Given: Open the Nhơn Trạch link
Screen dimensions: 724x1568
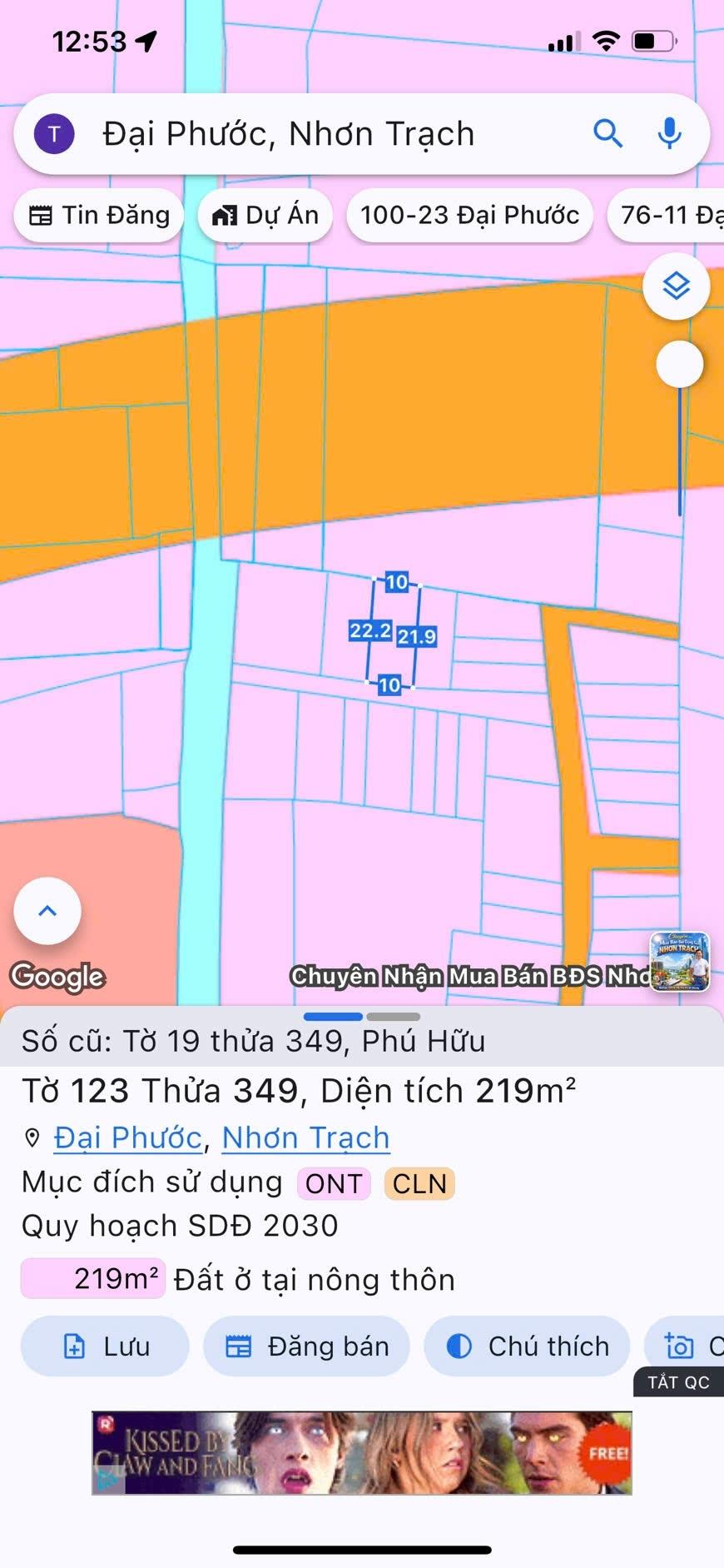Looking at the screenshot, I should click(x=305, y=1137).
